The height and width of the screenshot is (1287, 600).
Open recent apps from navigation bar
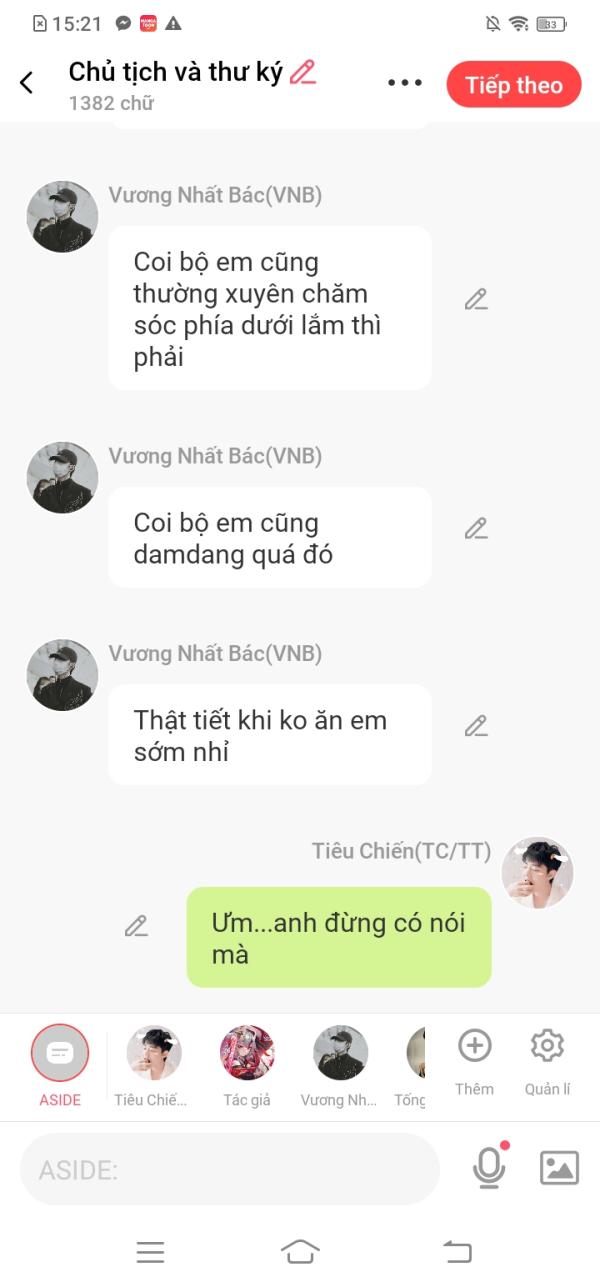150,1251
